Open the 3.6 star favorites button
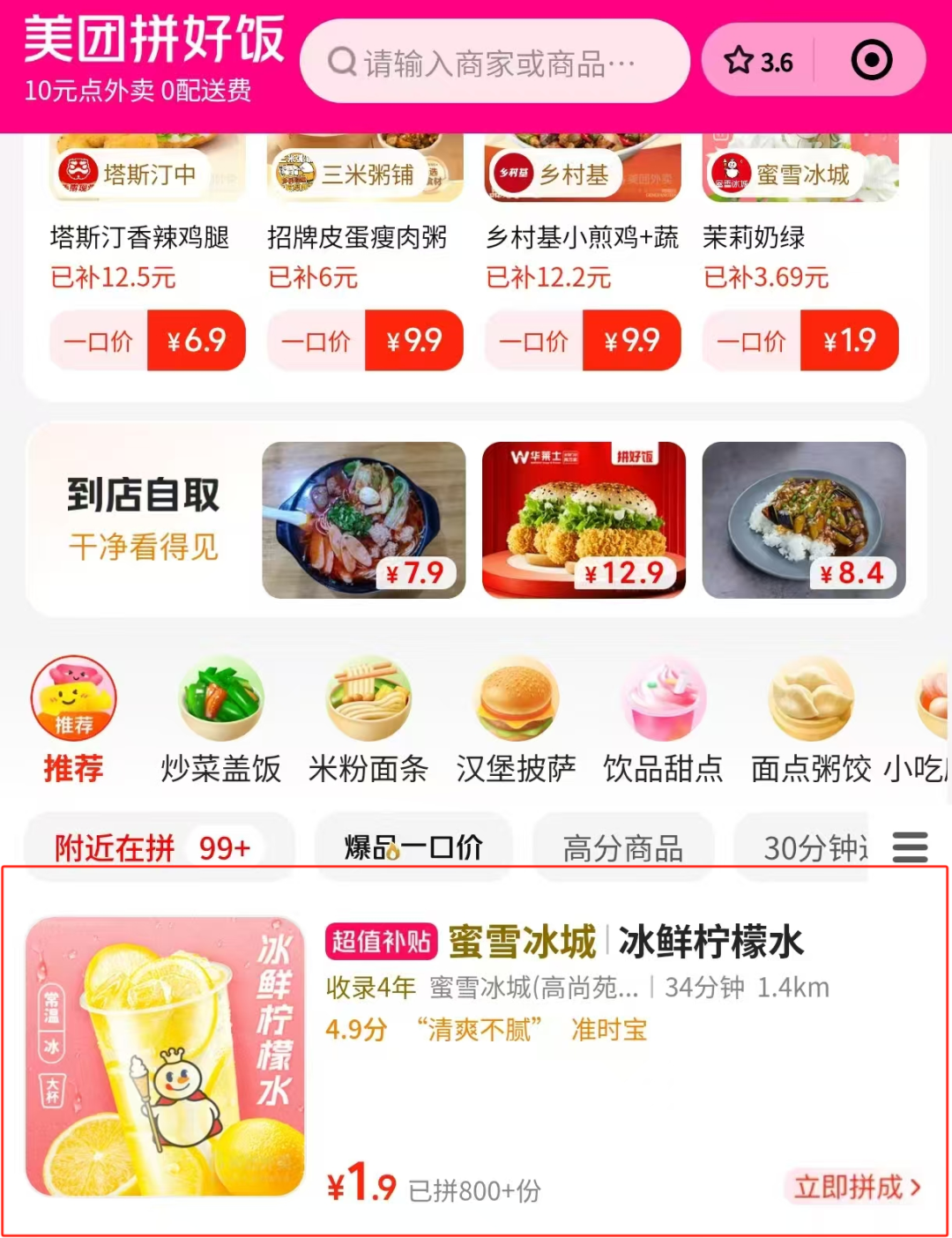Image resolution: width=952 pixels, height=1238 pixels. tap(759, 62)
